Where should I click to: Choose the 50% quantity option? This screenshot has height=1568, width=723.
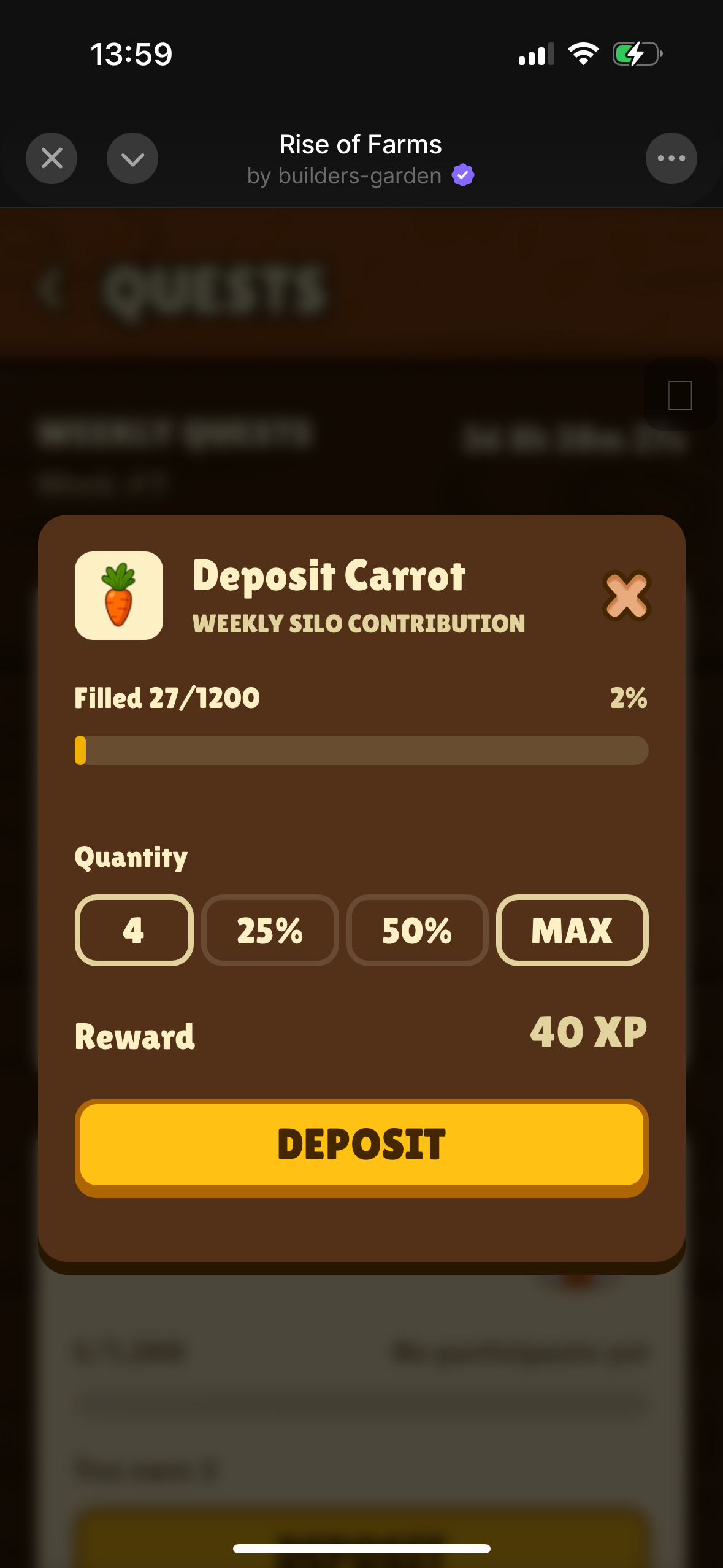pos(417,930)
